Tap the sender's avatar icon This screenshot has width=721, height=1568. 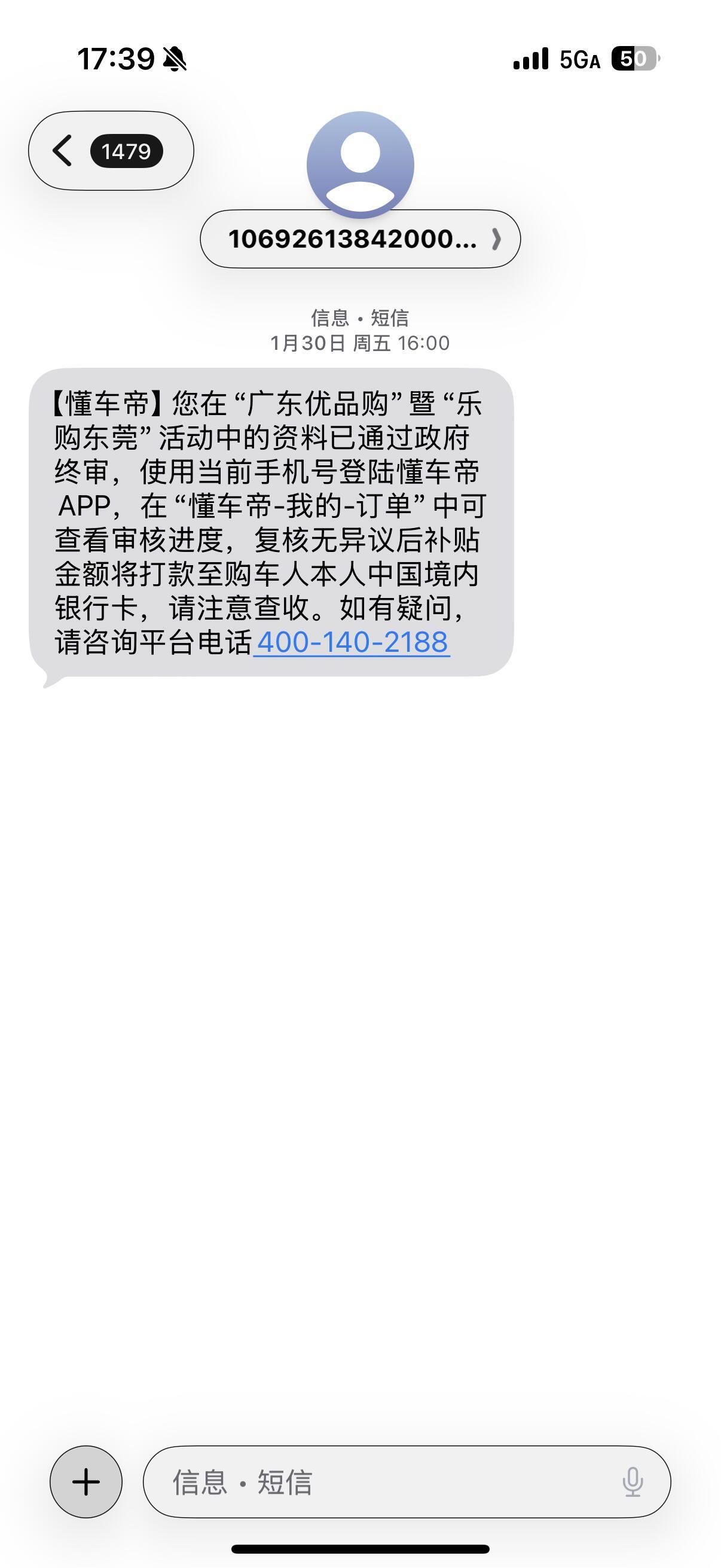(x=360, y=163)
